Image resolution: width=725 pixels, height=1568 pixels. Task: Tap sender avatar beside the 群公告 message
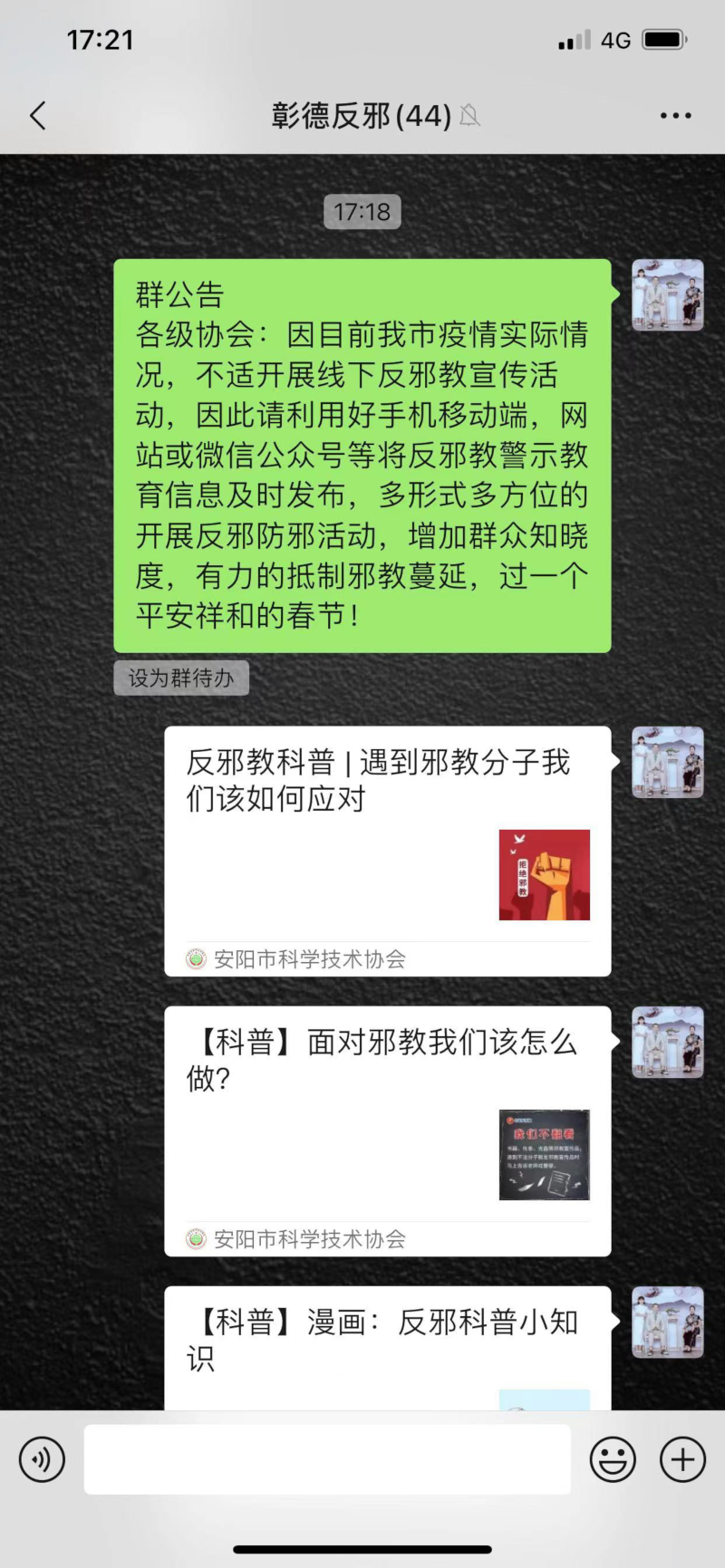tap(668, 295)
